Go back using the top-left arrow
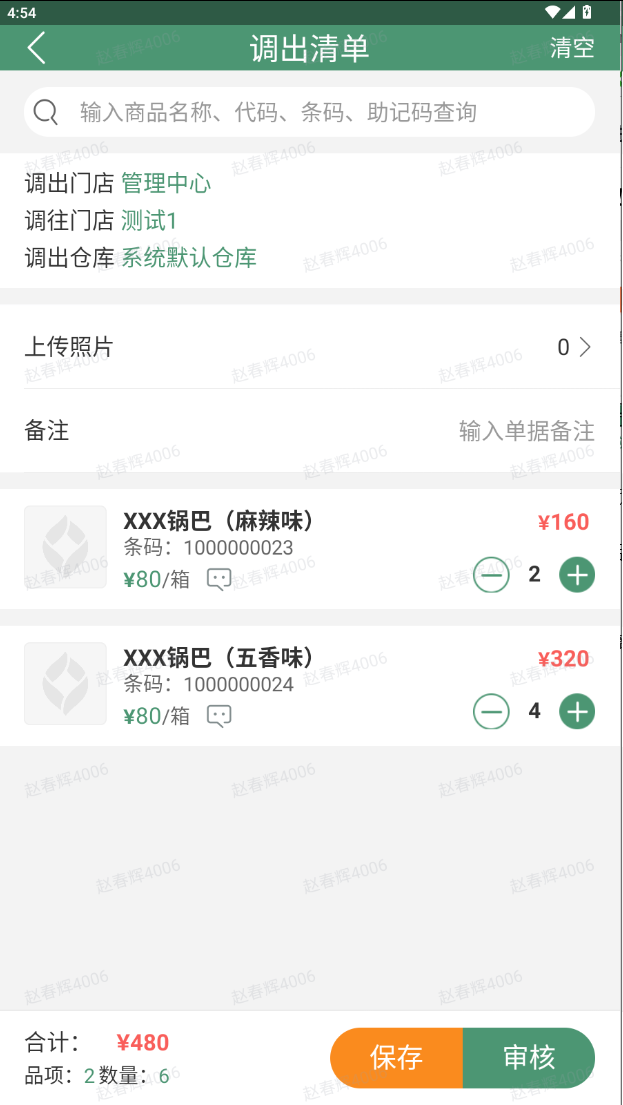 (37, 48)
